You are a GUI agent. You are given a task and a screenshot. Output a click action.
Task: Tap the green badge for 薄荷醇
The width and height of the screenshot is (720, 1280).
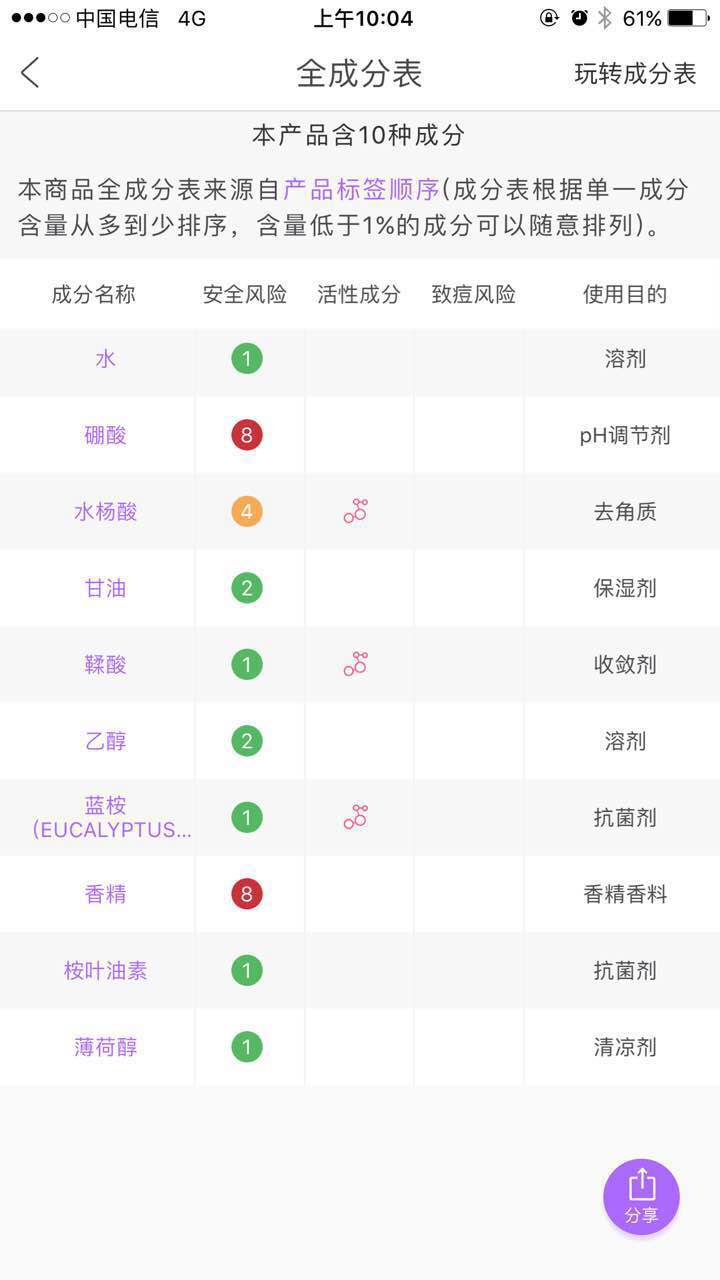point(247,1047)
